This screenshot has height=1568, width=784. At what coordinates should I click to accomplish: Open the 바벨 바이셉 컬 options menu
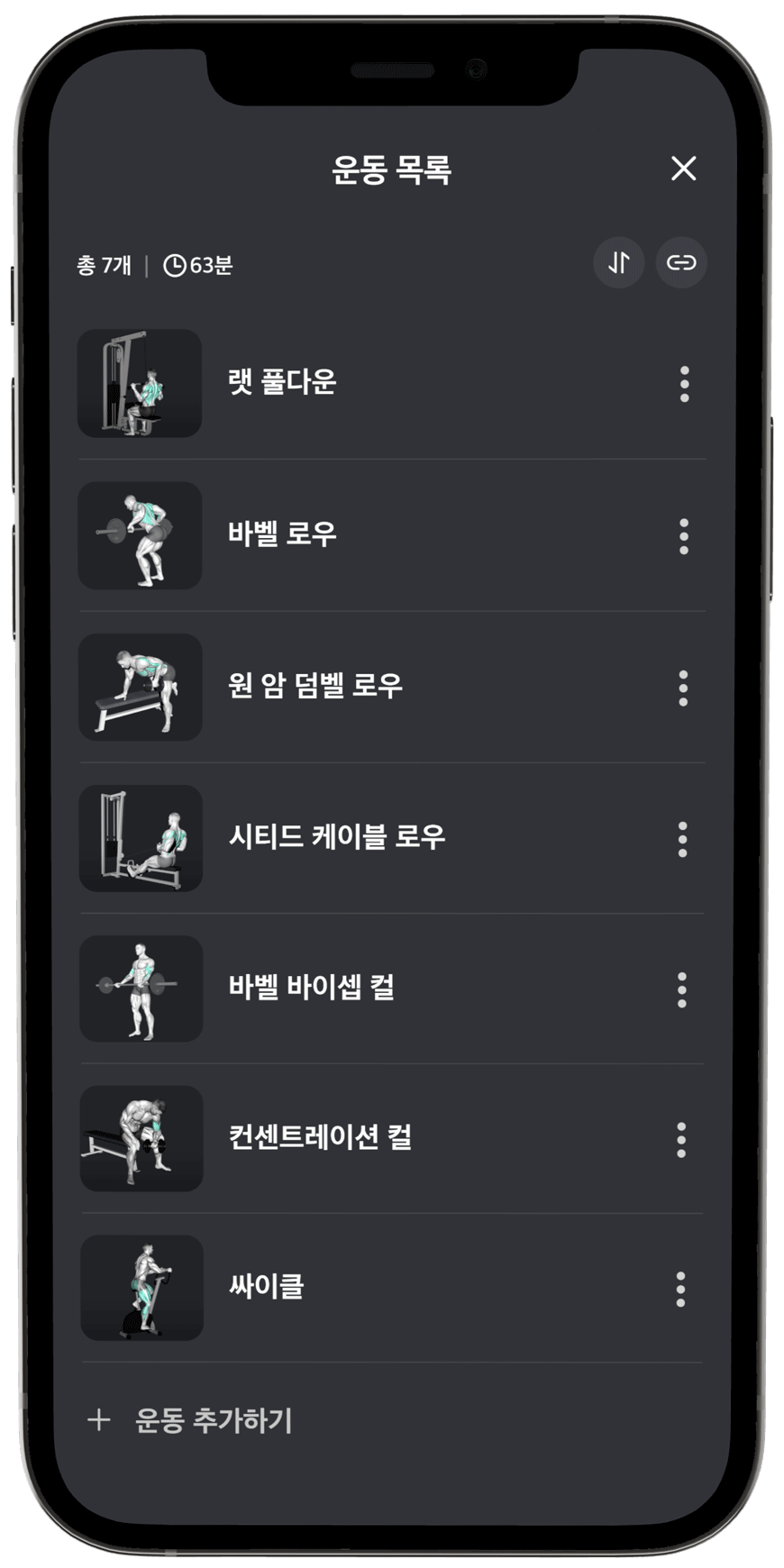pyautogui.click(x=684, y=989)
